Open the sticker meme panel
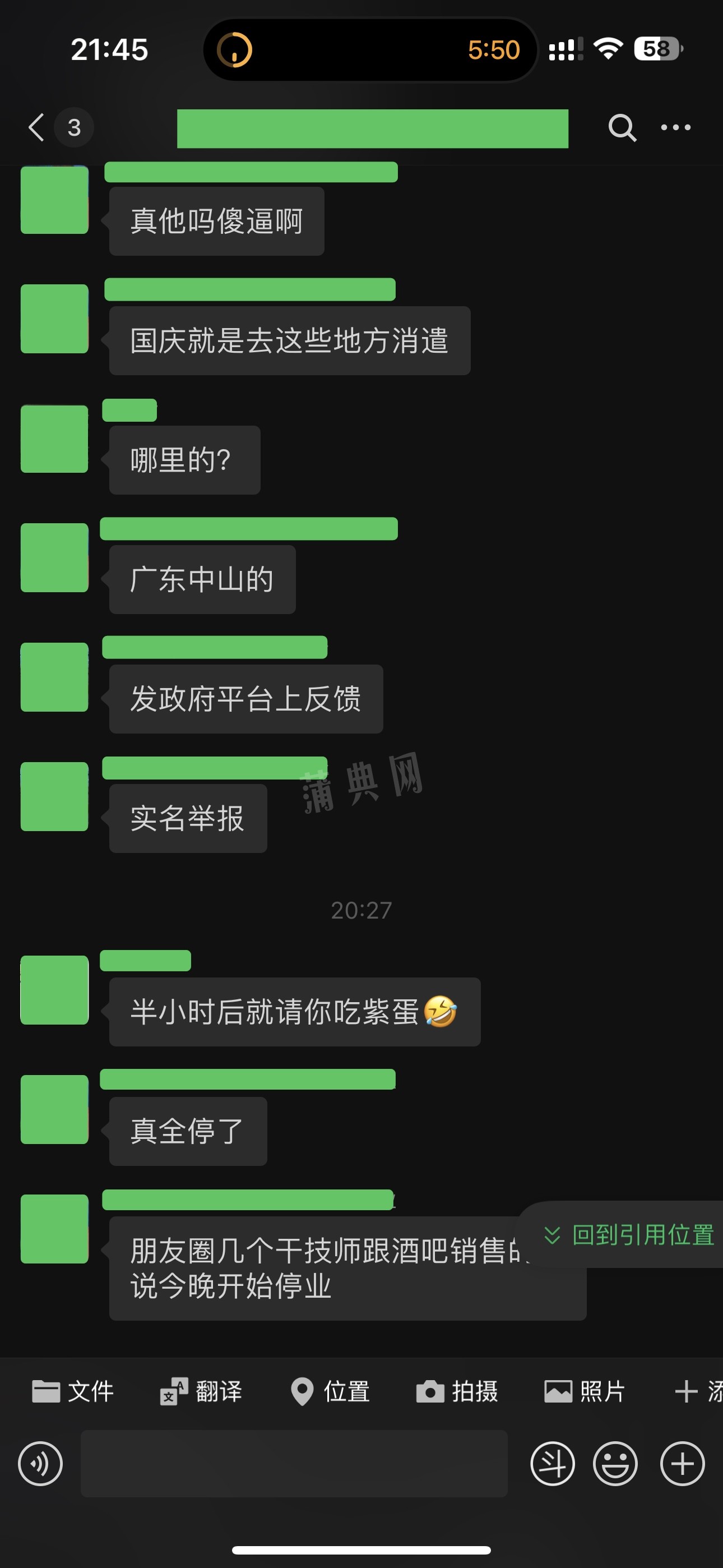Screen dimensions: 723x1568 pos(552,1464)
